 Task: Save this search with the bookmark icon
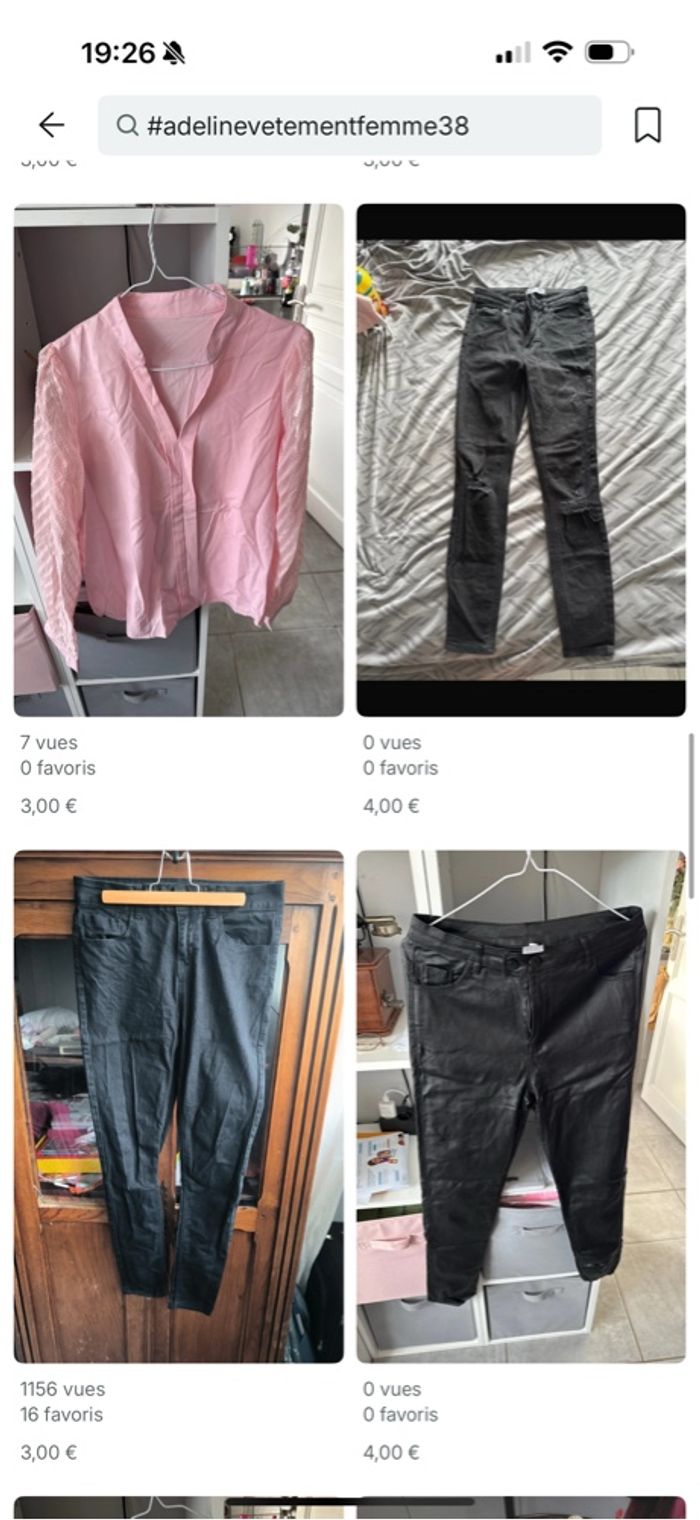click(x=647, y=125)
